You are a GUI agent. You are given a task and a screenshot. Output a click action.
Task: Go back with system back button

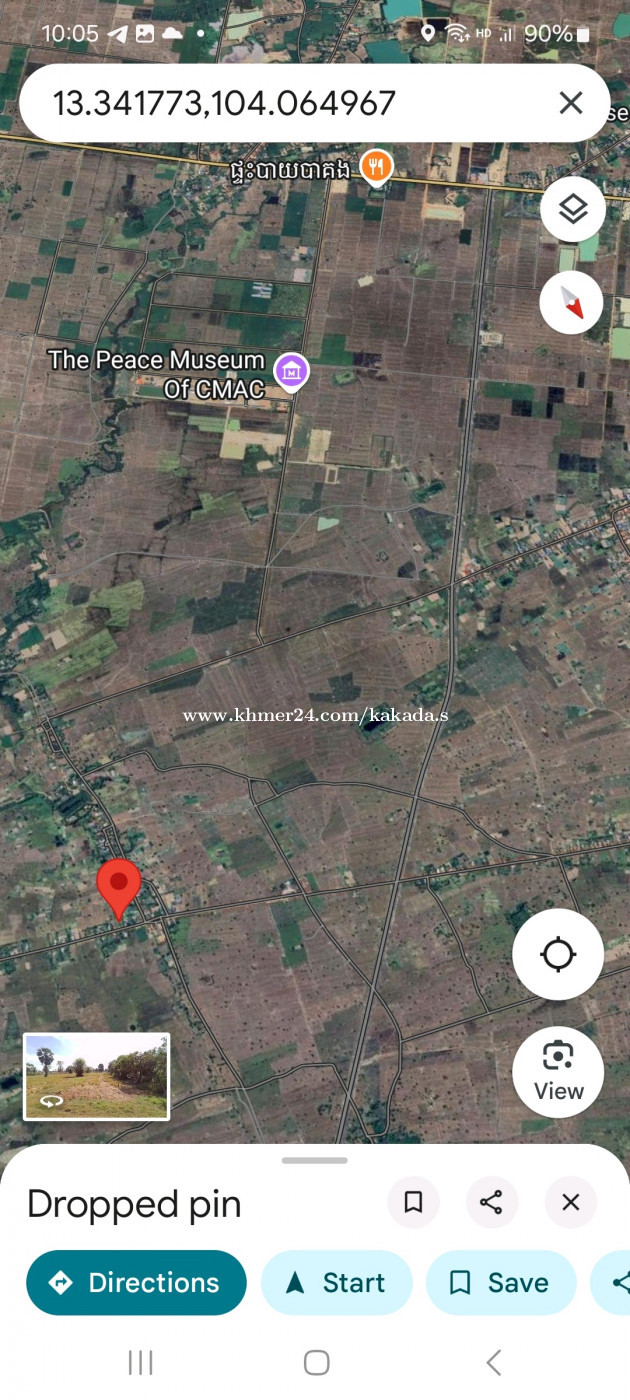coord(492,1362)
